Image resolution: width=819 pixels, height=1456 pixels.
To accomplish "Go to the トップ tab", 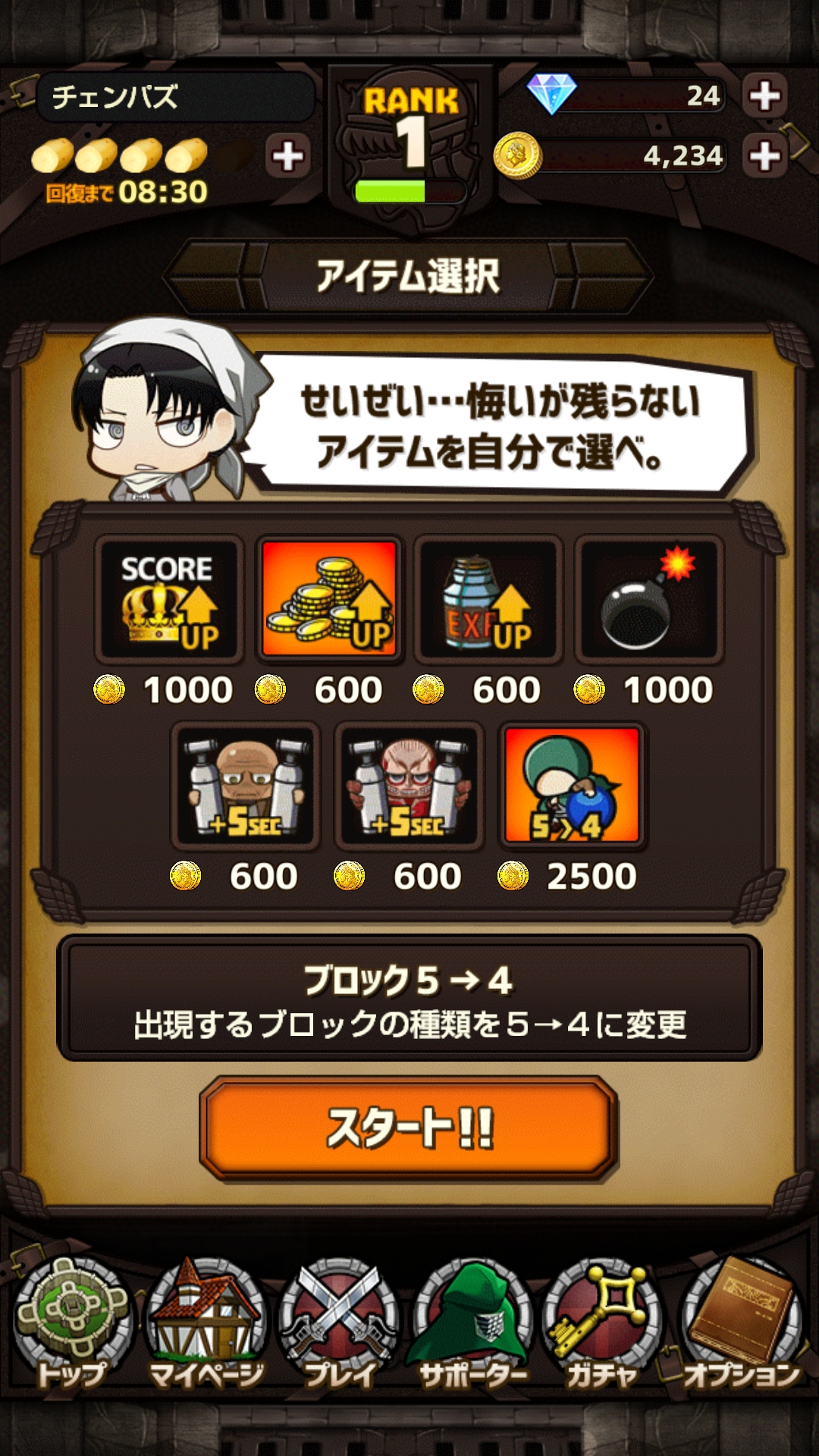I will coord(72,1323).
